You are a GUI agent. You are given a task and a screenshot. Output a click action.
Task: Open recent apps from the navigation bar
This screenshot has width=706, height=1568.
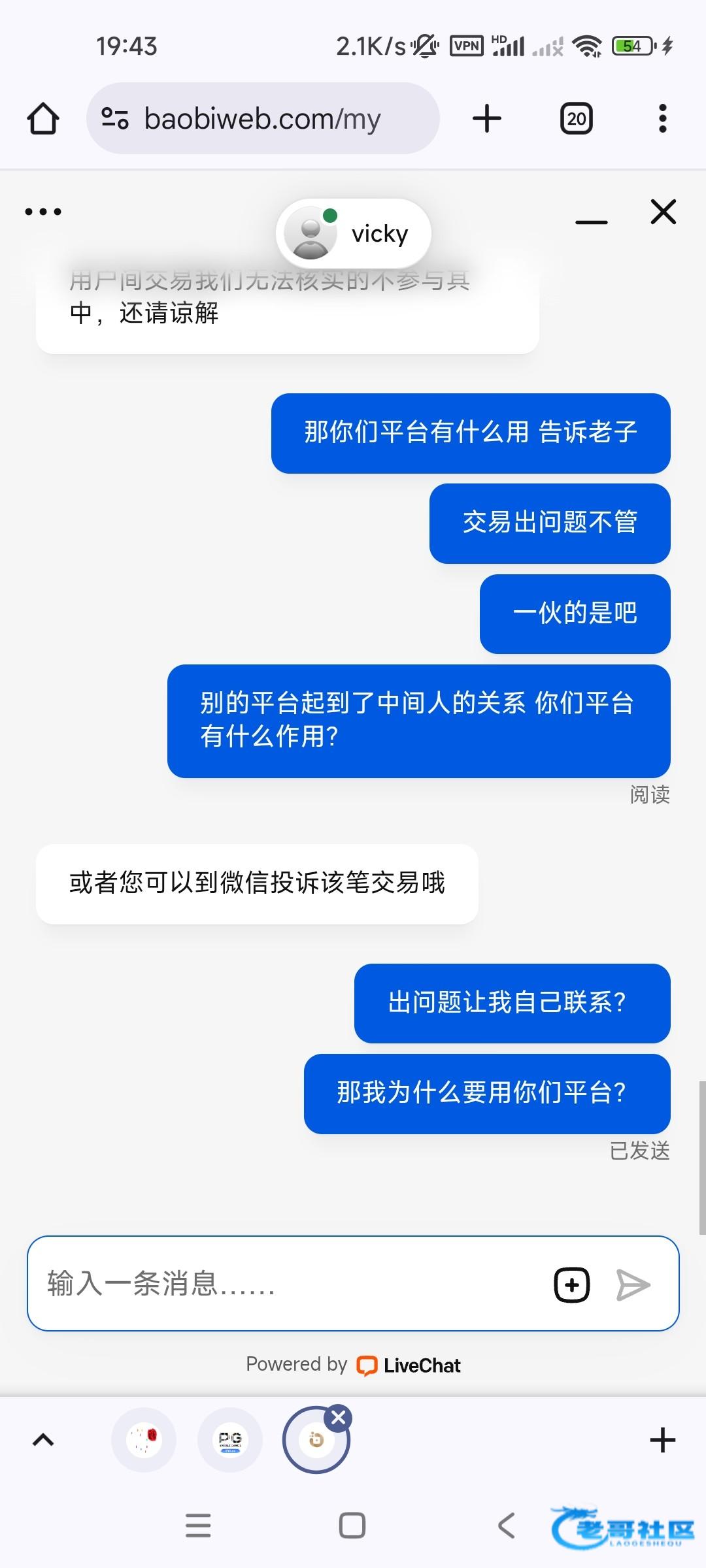pos(198,1526)
